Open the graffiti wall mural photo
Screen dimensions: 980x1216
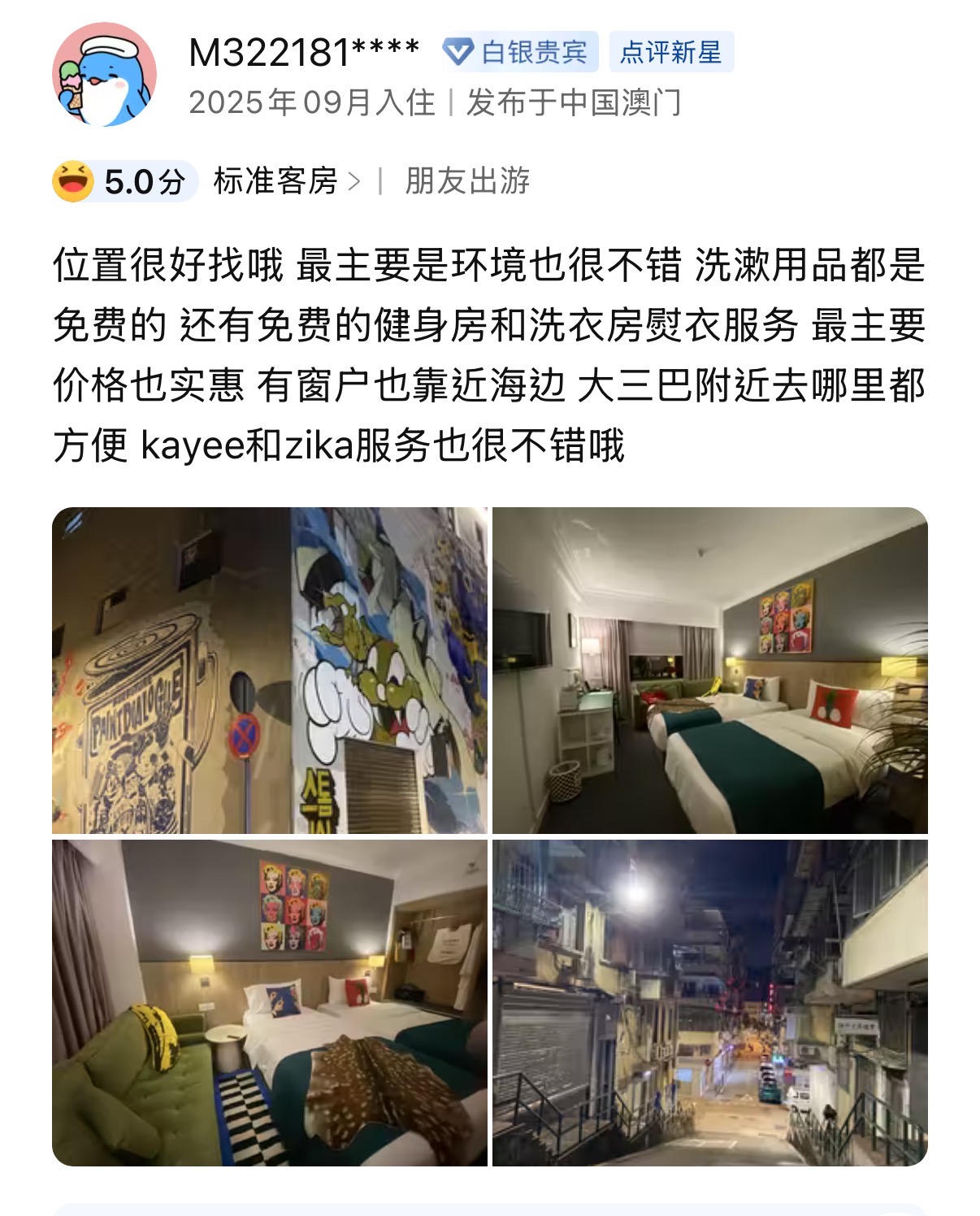pyautogui.click(x=270, y=671)
